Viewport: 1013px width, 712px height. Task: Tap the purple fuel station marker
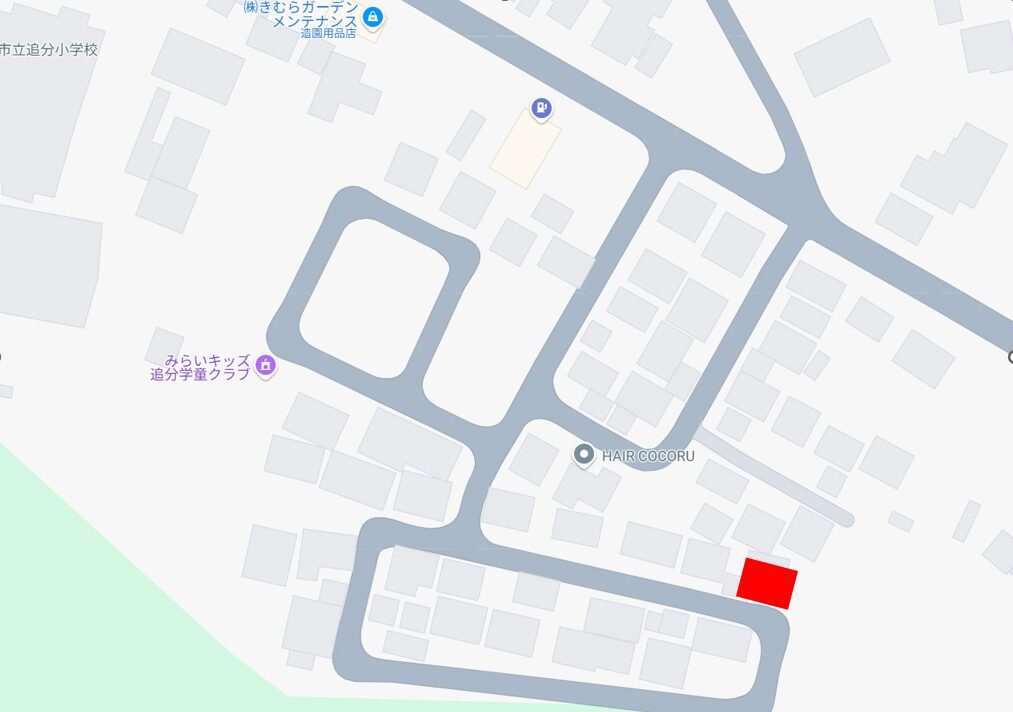[541, 108]
